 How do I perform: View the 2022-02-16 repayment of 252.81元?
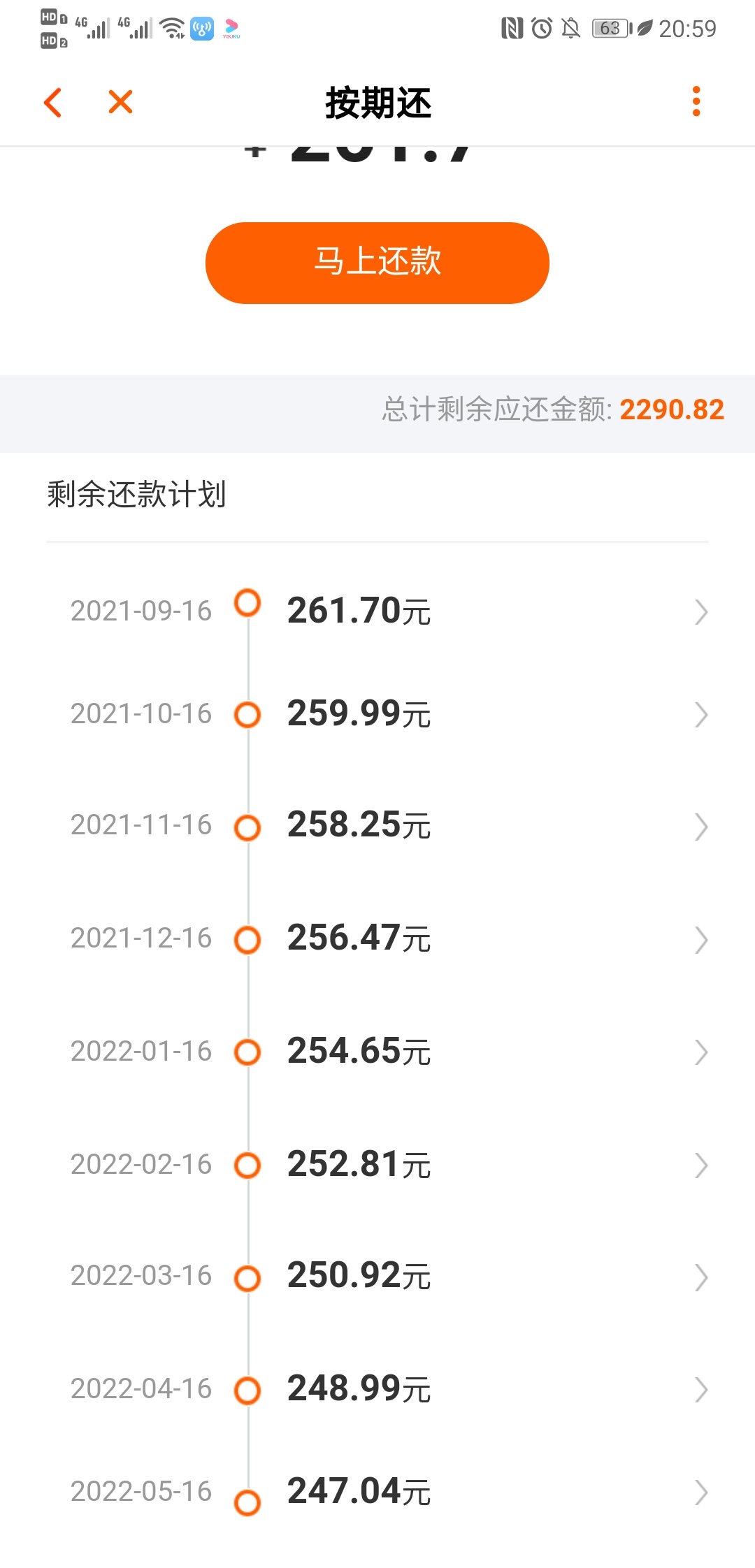click(x=377, y=1165)
